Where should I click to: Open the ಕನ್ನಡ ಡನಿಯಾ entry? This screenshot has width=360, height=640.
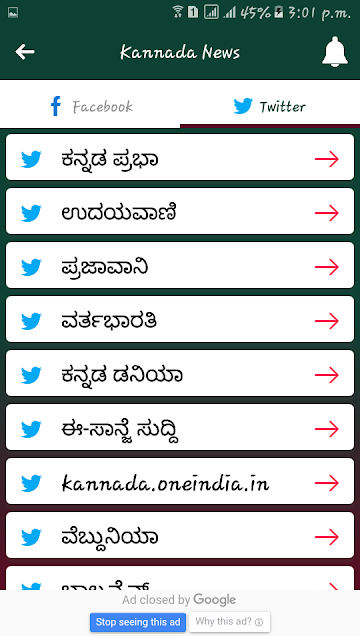[x=180, y=373]
